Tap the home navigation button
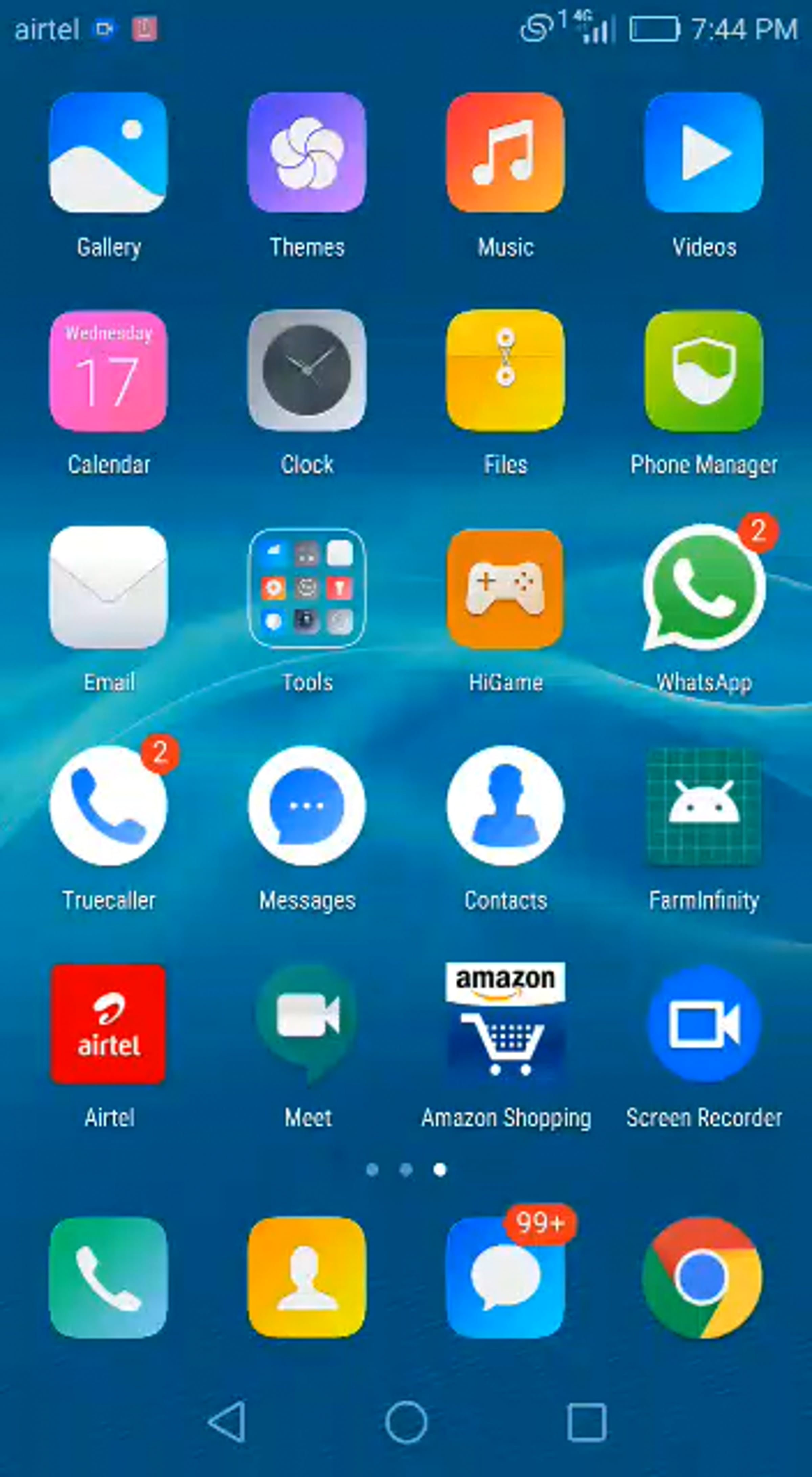This screenshot has height=1477, width=812. point(406,1423)
